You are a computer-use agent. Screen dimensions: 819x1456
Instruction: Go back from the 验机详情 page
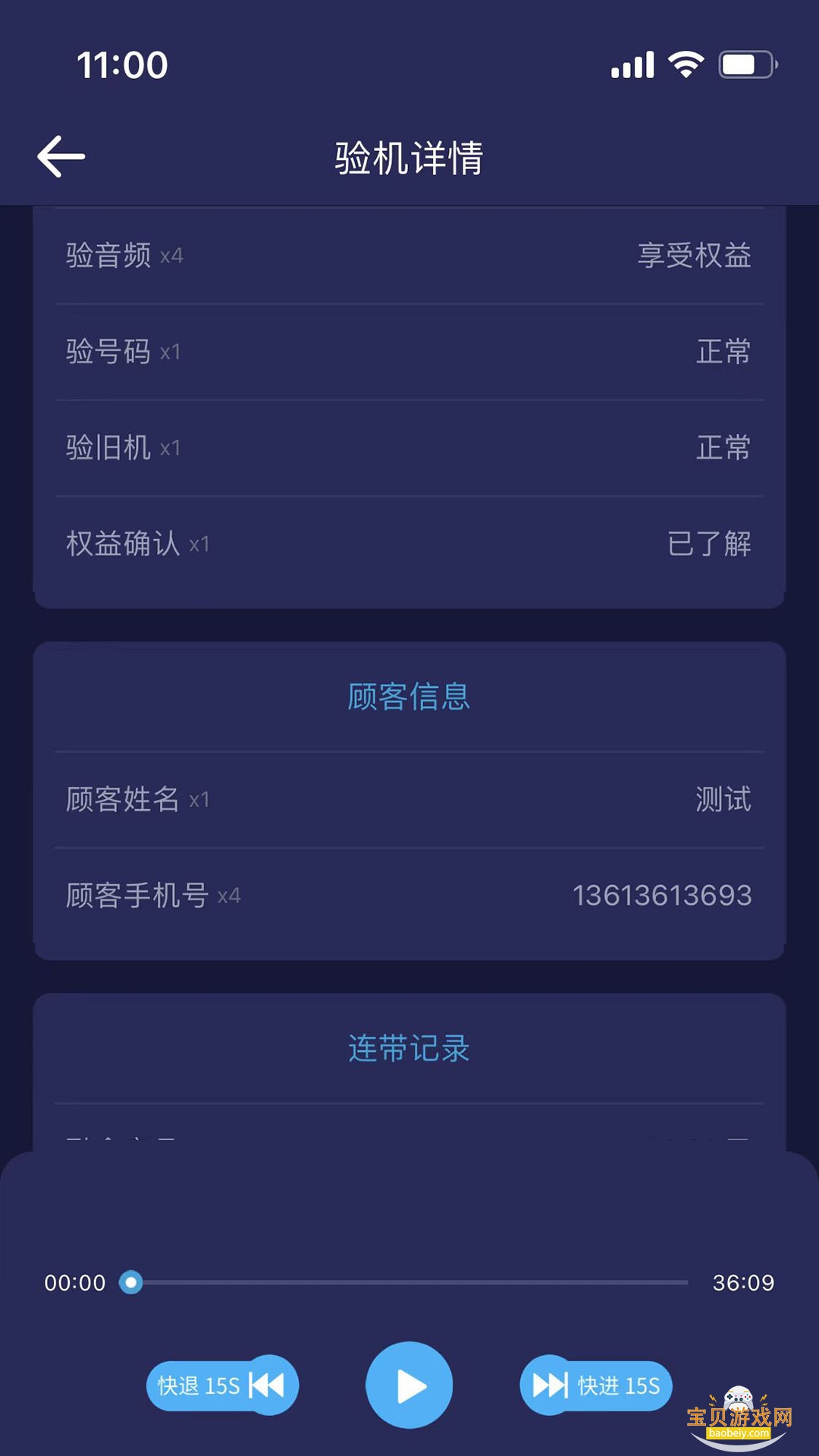point(61,157)
